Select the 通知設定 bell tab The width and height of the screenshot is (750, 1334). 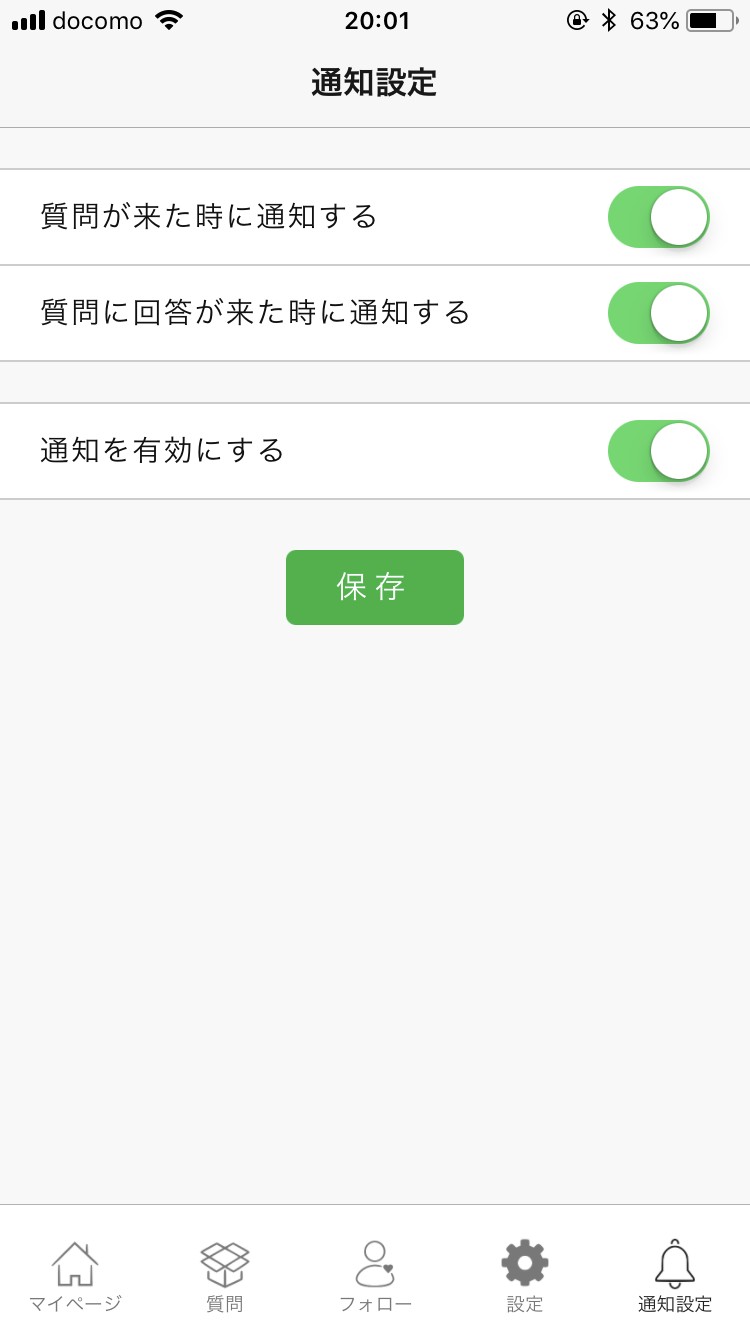coord(675,1275)
